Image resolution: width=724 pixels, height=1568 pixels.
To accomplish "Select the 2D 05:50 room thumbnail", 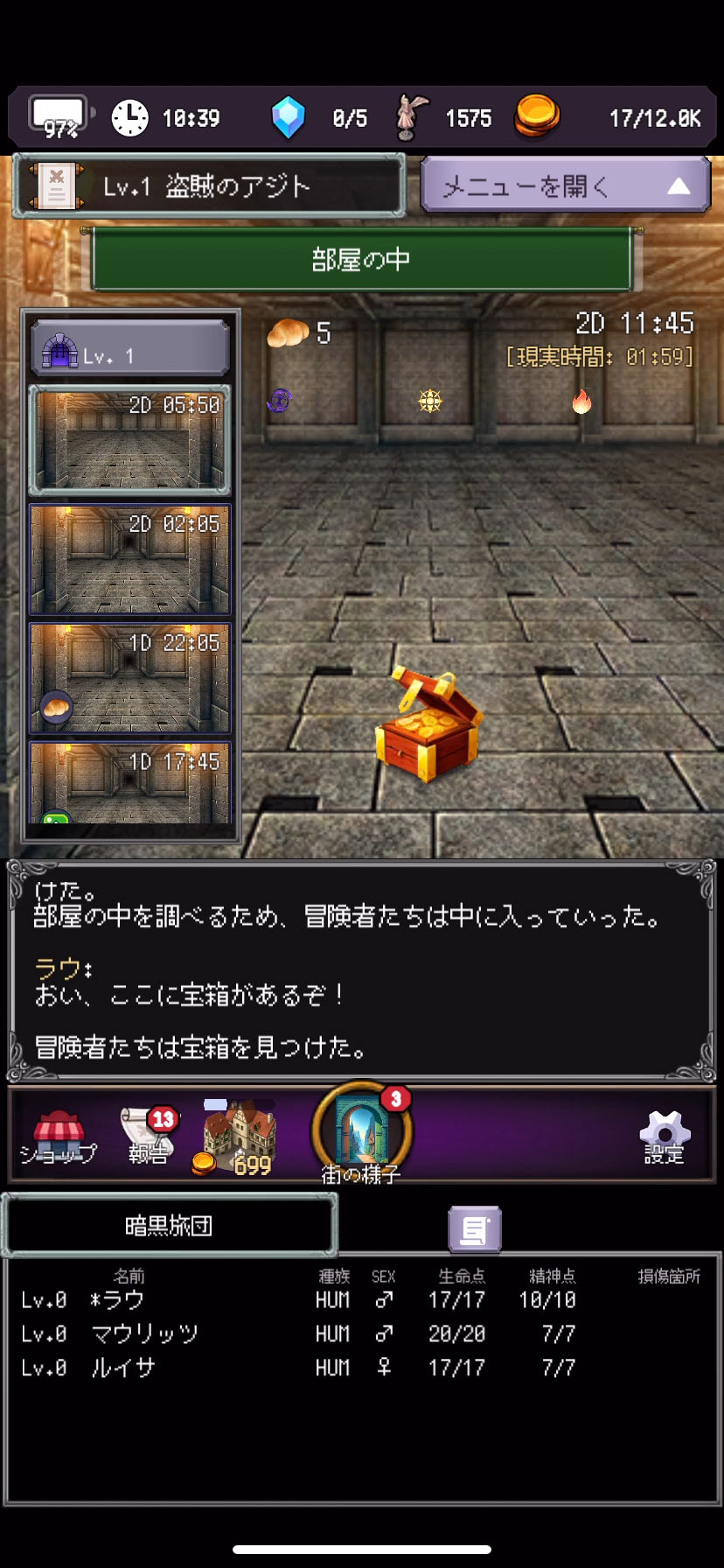I will point(130,440).
